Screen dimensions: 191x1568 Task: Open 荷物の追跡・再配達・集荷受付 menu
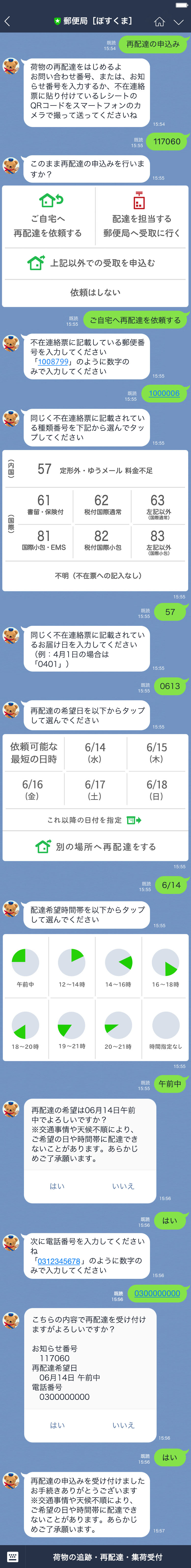tap(107, 1556)
